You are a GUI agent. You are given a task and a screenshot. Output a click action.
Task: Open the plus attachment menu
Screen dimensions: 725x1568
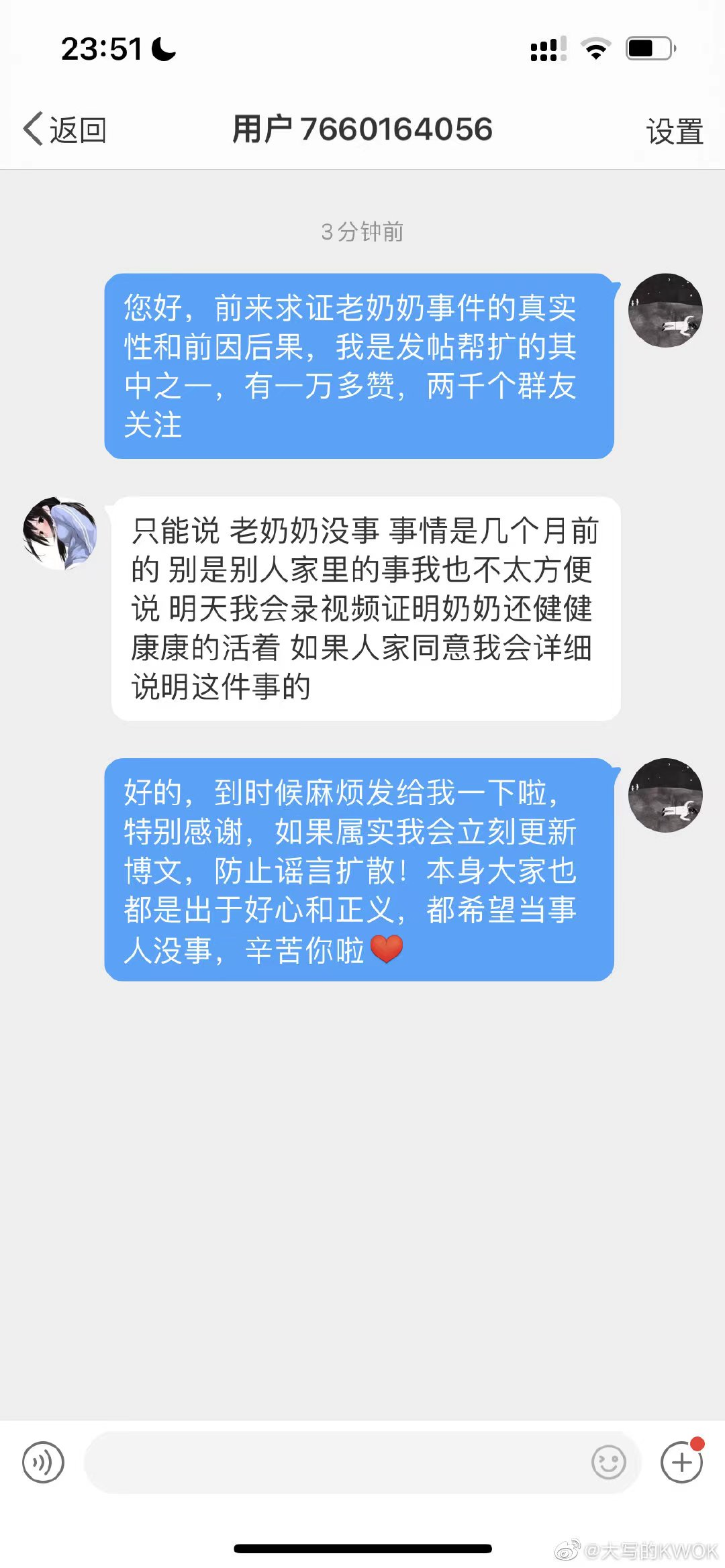click(x=681, y=1462)
